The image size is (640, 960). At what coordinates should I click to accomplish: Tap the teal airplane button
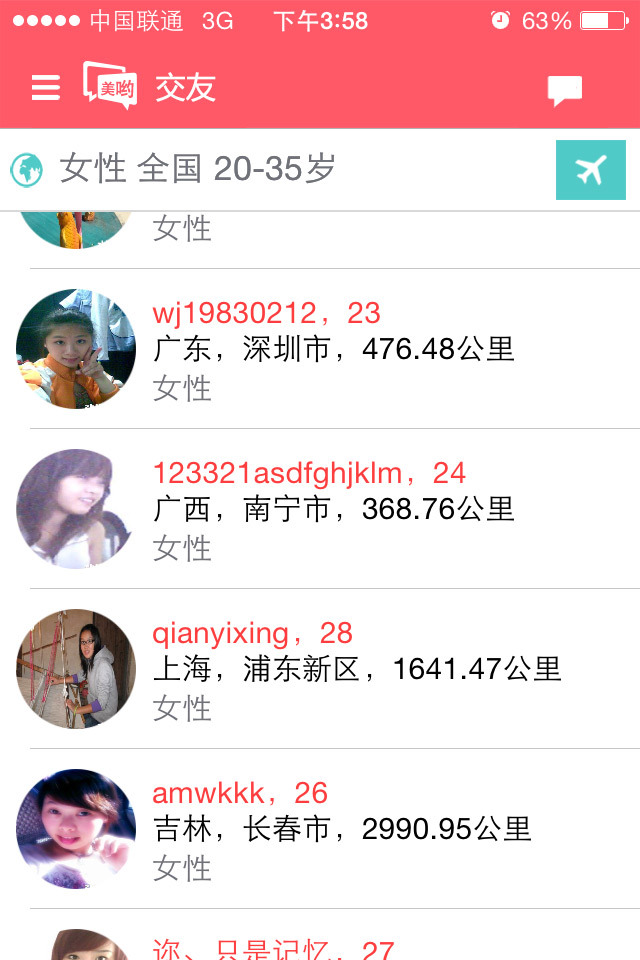click(x=590, y=170)
